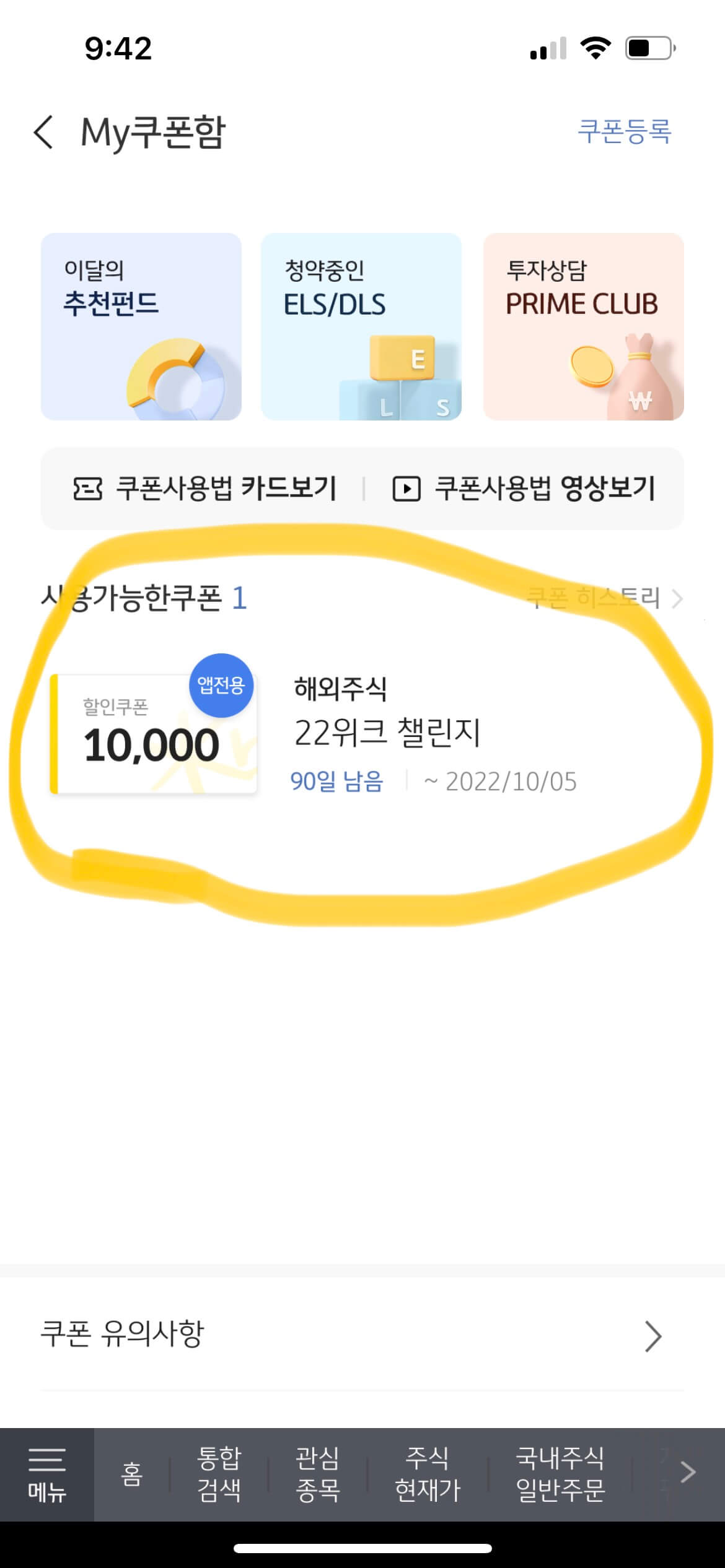Show more bottom bar items arrow
Image resolution: width=725 pixels, height=1568 pixels.
687,1473
